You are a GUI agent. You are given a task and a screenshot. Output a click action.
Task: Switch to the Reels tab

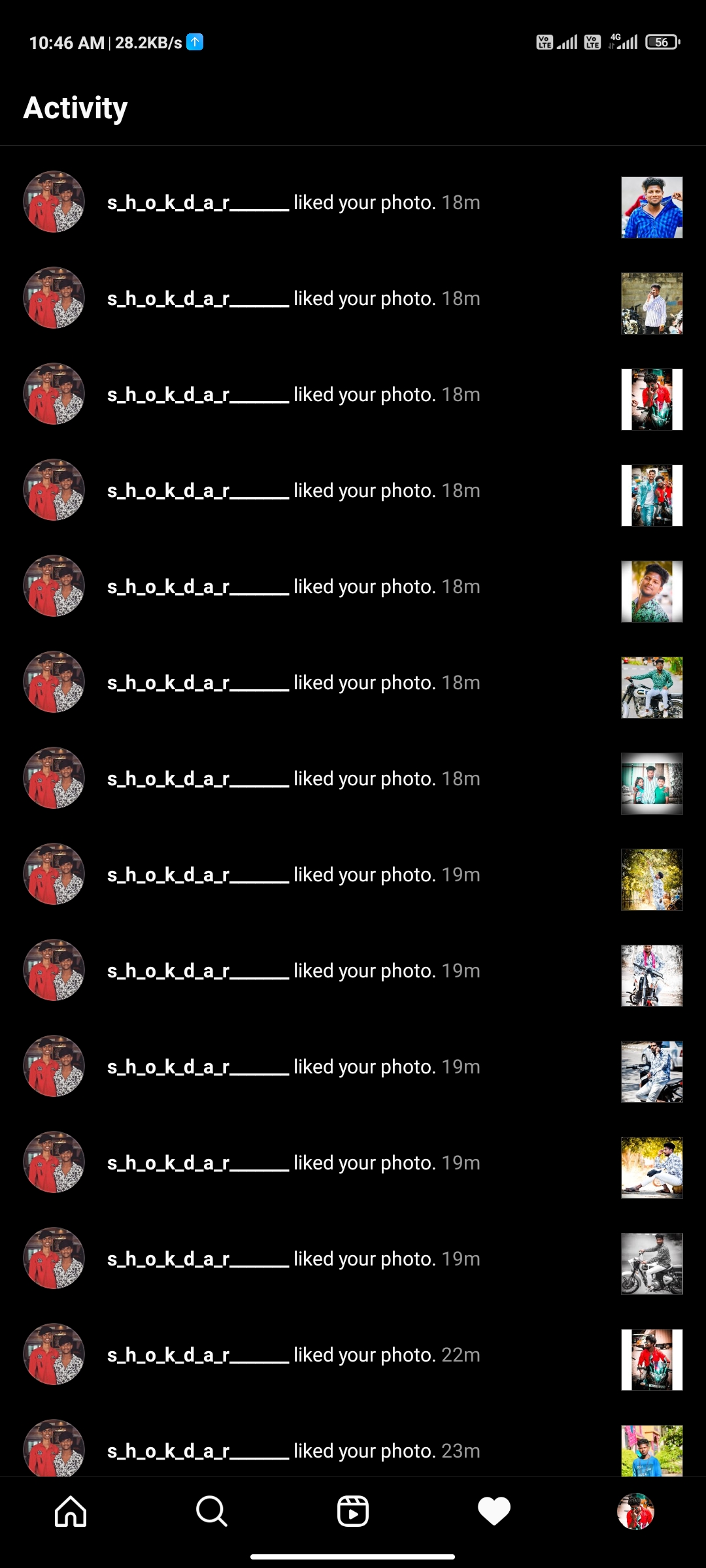click(353, 1511)
